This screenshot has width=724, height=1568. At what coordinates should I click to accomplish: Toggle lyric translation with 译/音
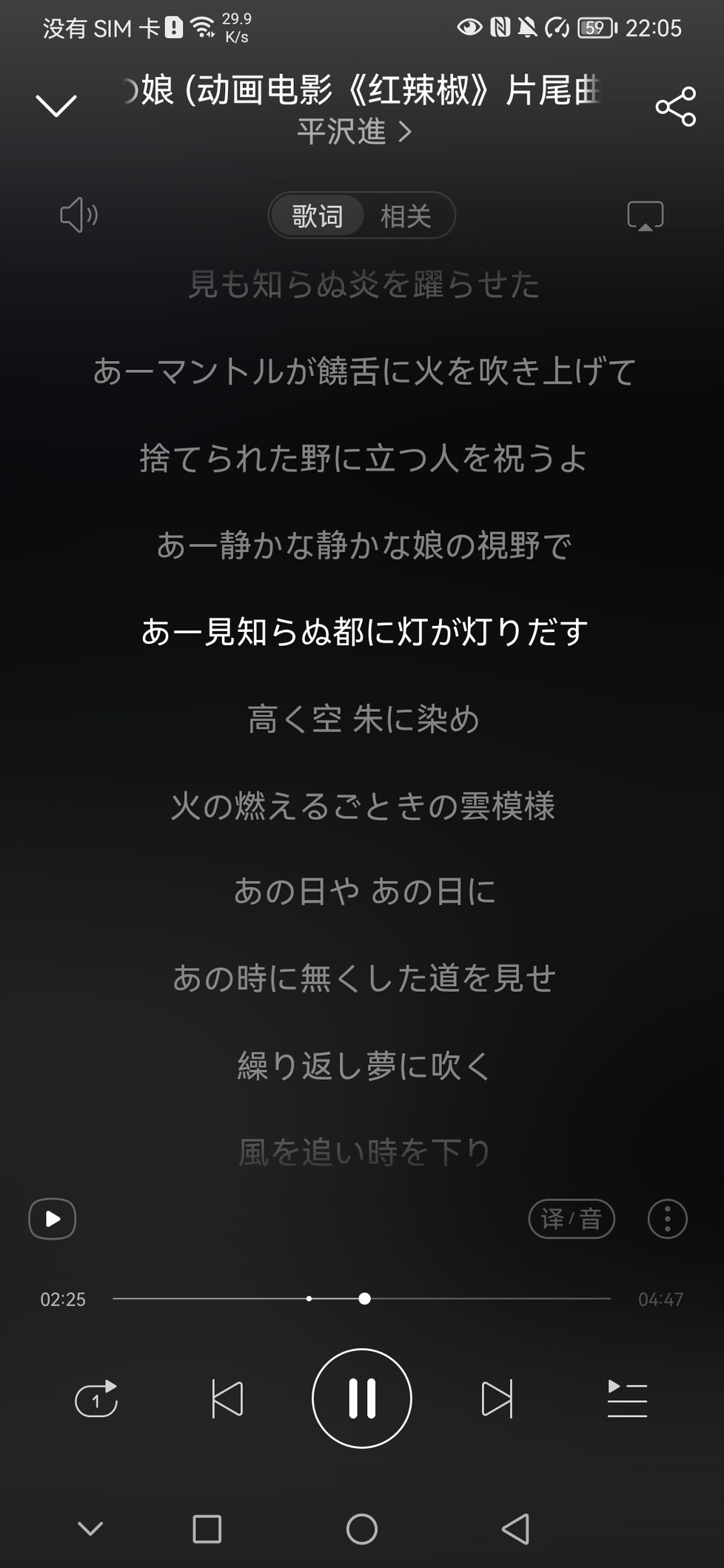[571, 1218]
